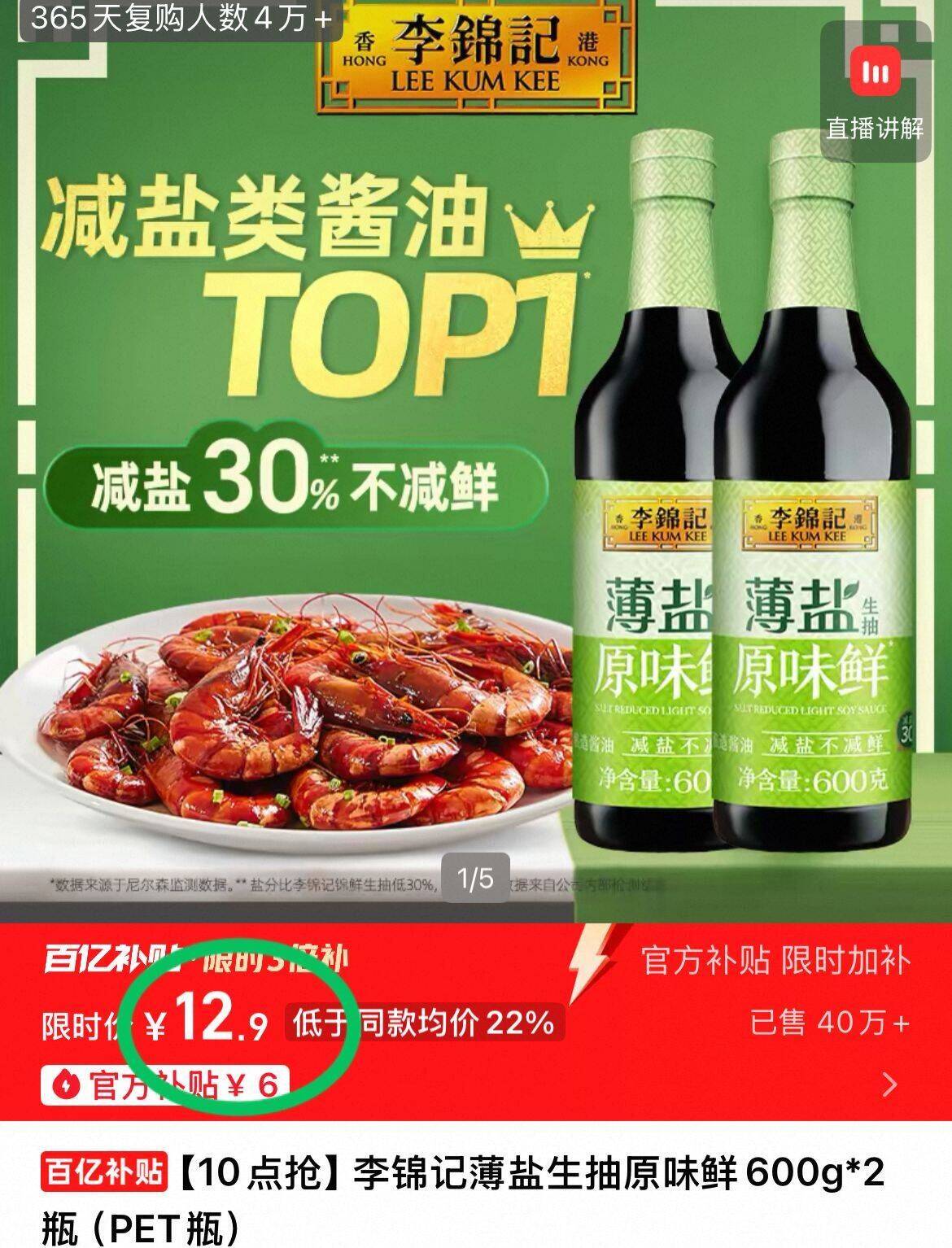Tap the 官方补贴 ¥6 subsidy tag
Viewport: 952px width, 1248px height.
click(166, 1084)
